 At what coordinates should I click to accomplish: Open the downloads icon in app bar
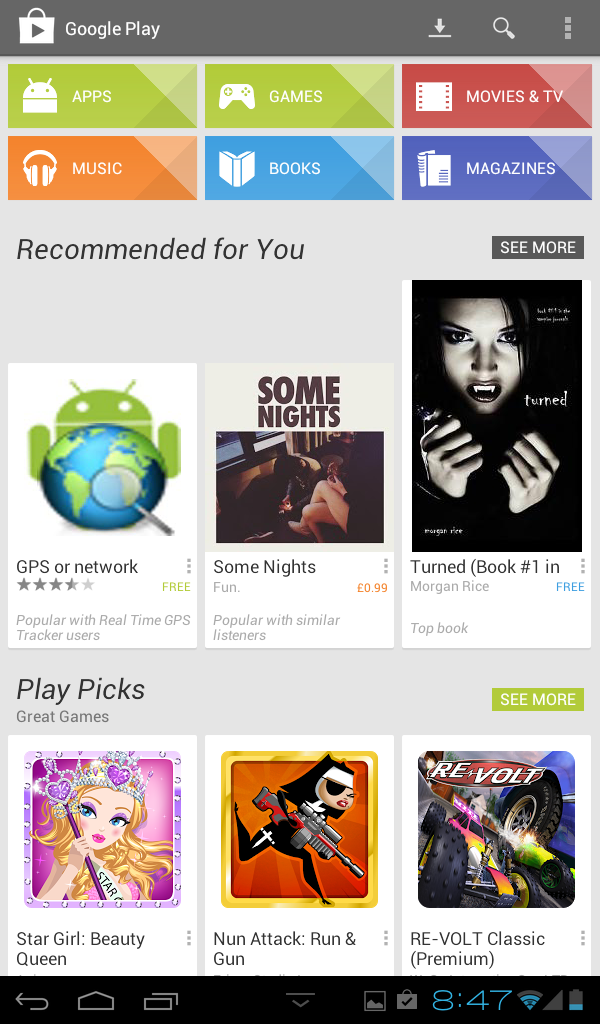point(439,28)
